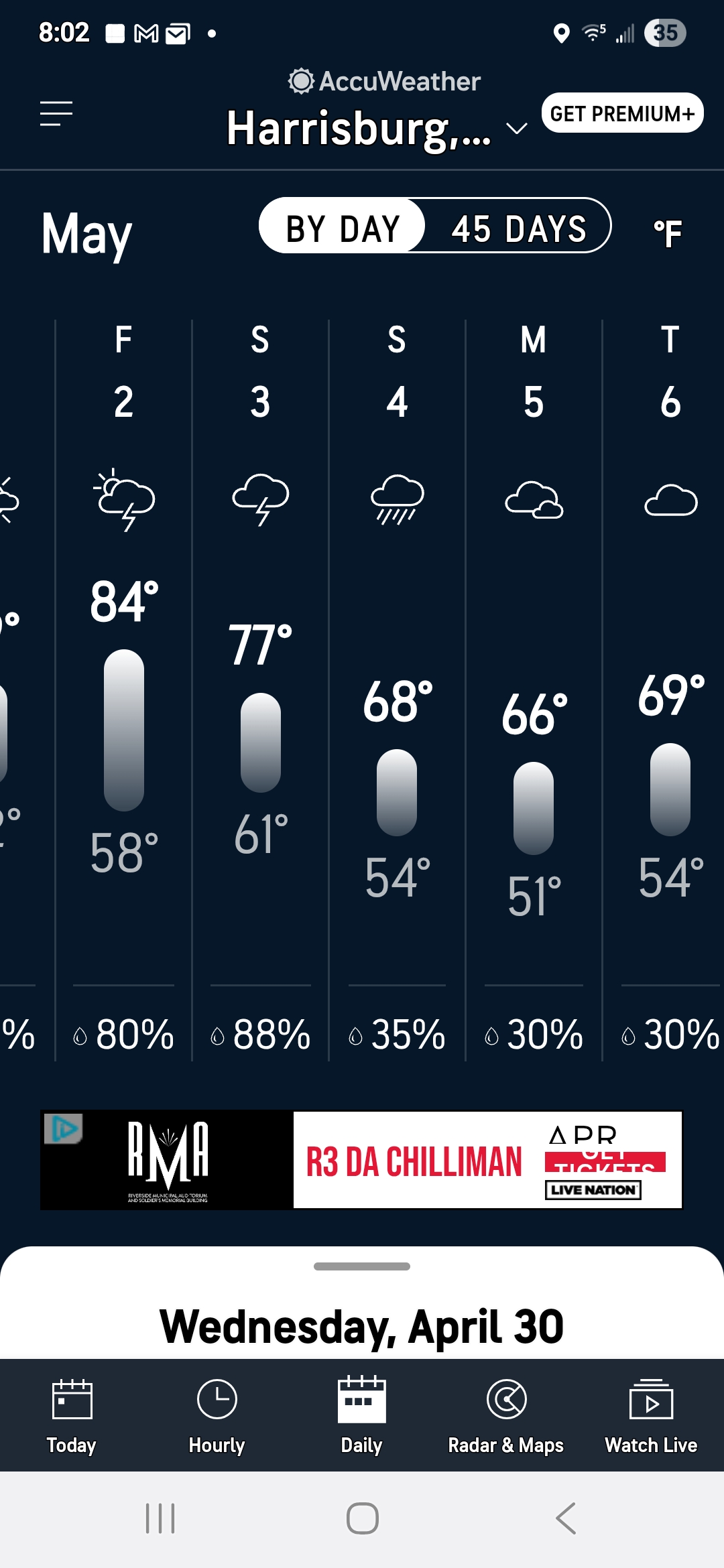
Task: Open the hamburger menu
Action: (x=56, y=114)
